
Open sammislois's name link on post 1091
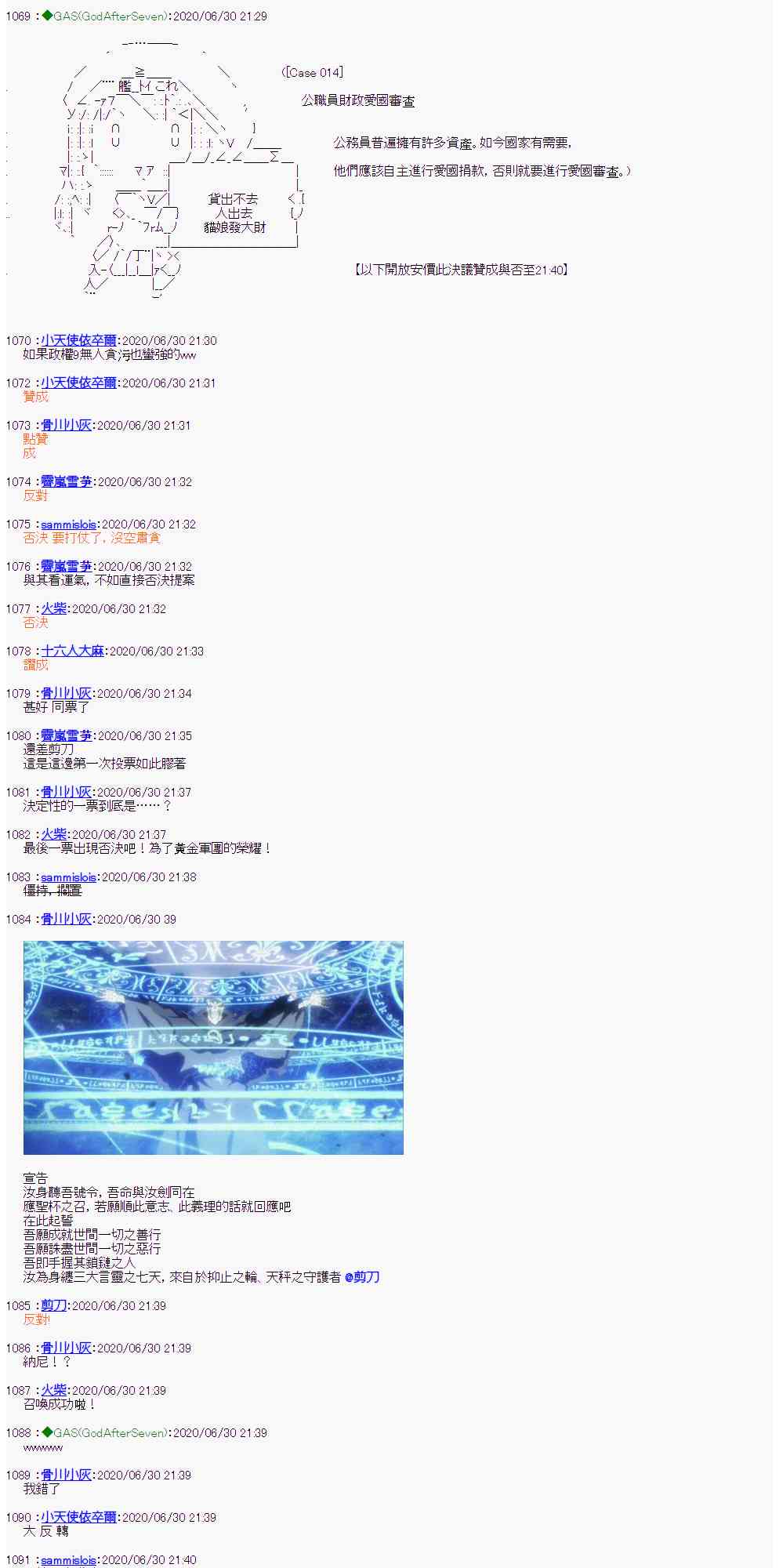coord(68,1560)
